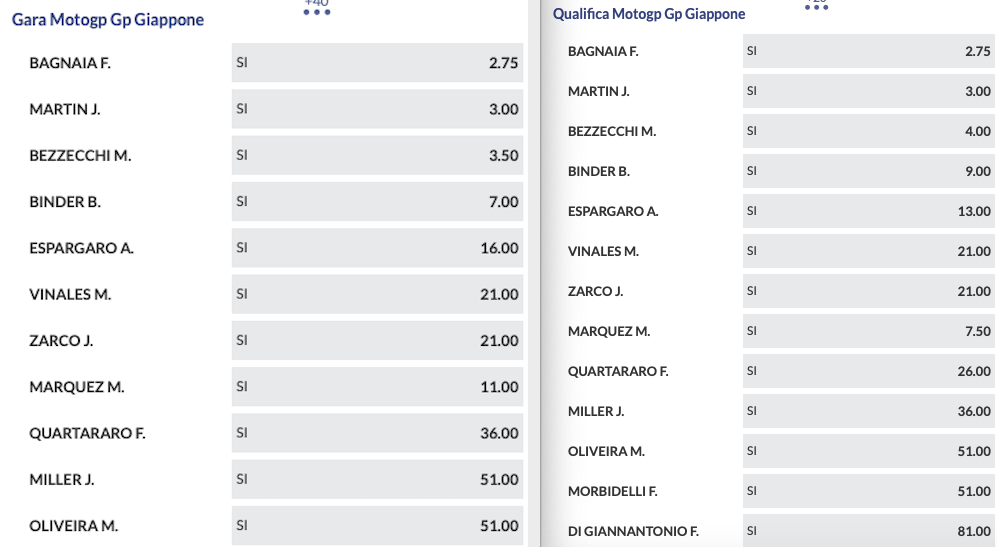Viewport: 997px width, 547px height.
Task: Pick Oliveira M. SI odds in Gara
Action: pyautogui.click(x=377, y=525)
